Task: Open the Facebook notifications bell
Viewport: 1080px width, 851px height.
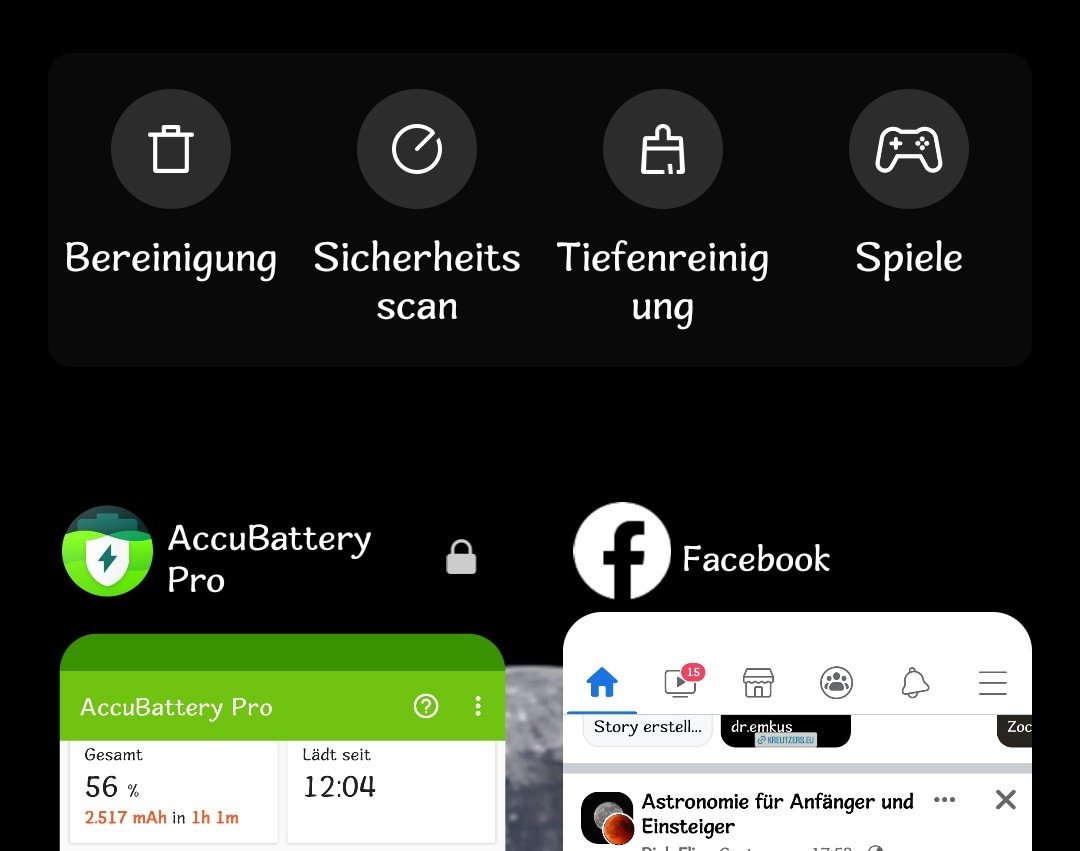Action: click(x=914, y=683)
